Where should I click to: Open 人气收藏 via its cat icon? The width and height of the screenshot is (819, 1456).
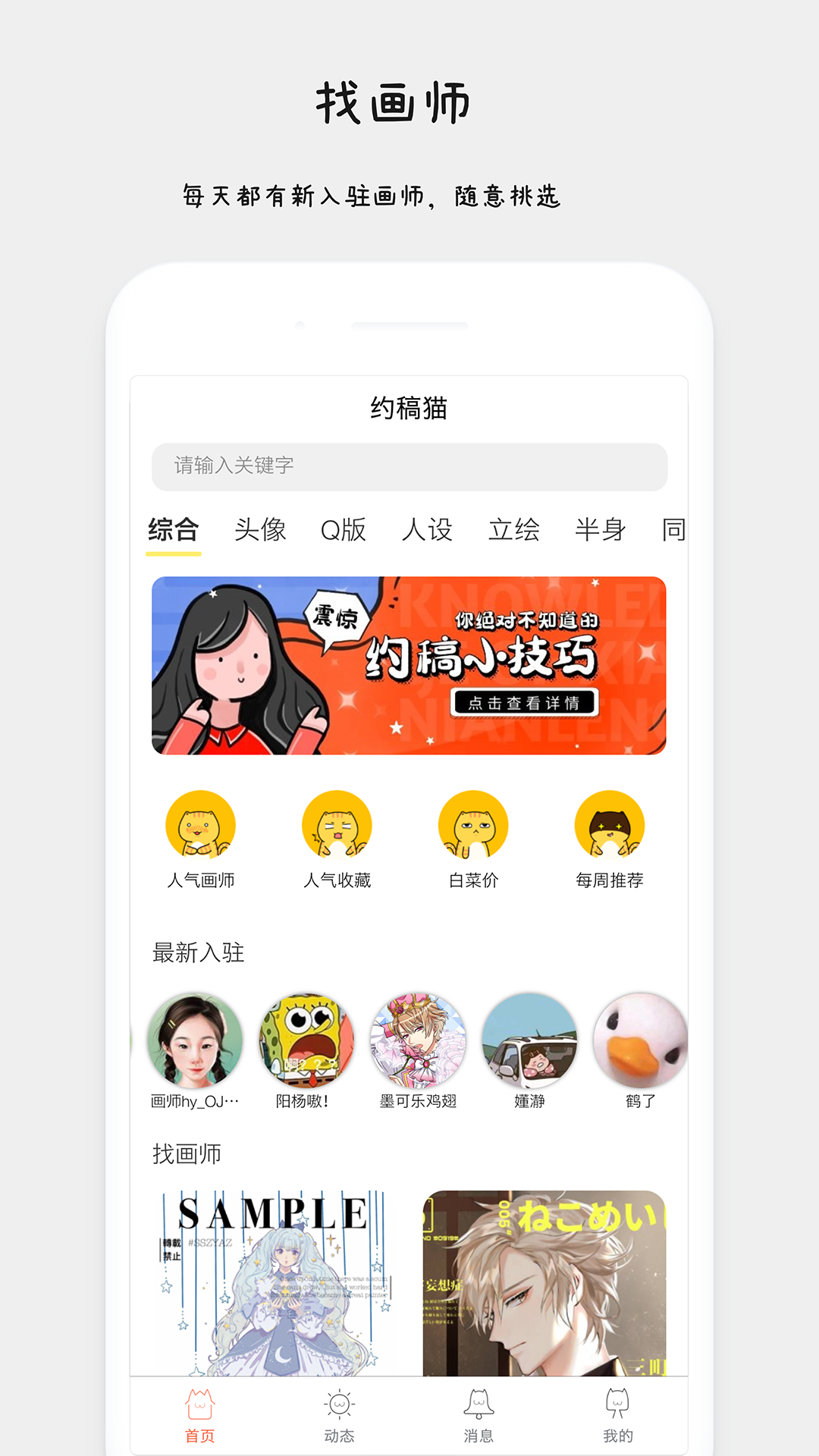coord(337,824)
